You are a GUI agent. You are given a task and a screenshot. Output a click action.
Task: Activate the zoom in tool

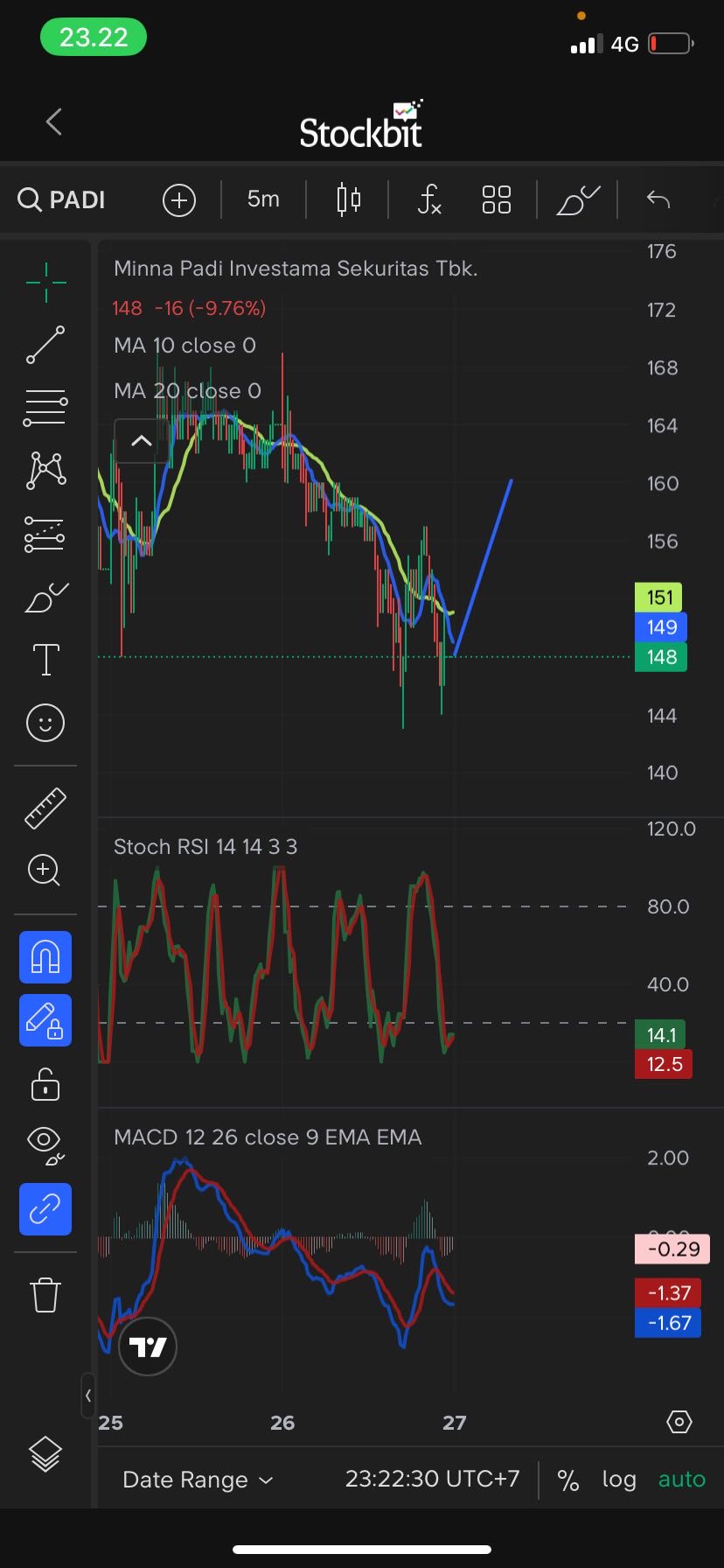pyautogui.click(x=45, y=871)
